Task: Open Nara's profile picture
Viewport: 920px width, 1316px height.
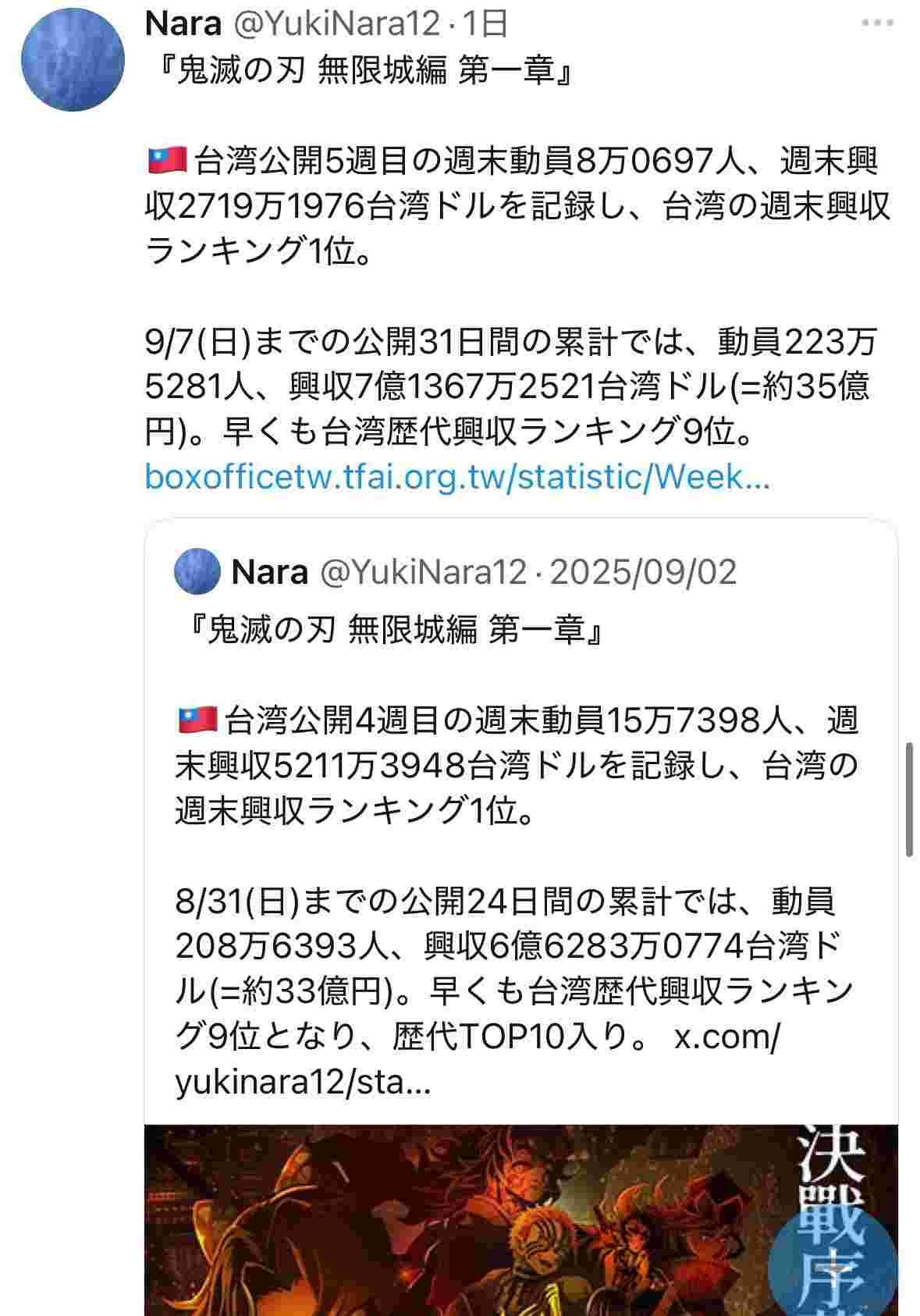Action: (x=73, y=60)
